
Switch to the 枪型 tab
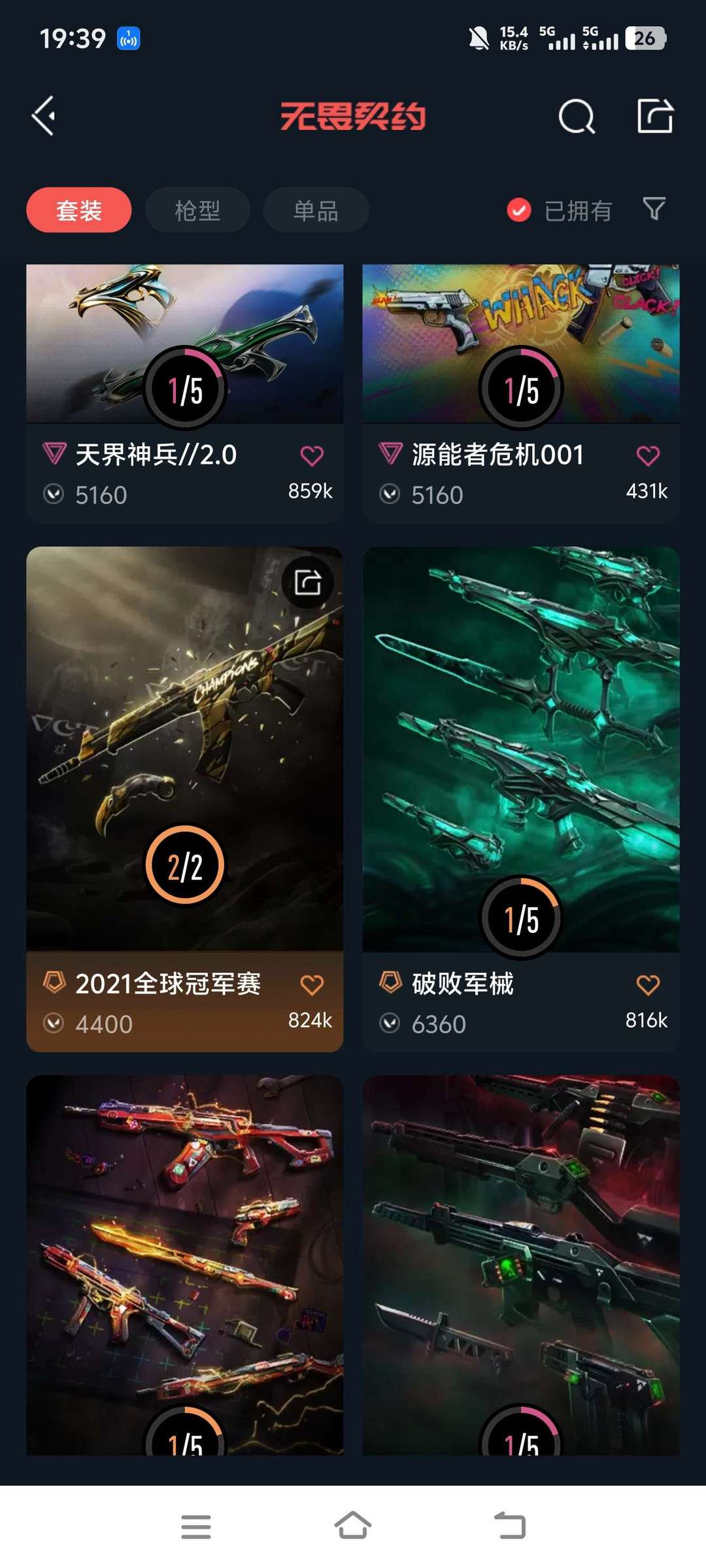point(197,210)
